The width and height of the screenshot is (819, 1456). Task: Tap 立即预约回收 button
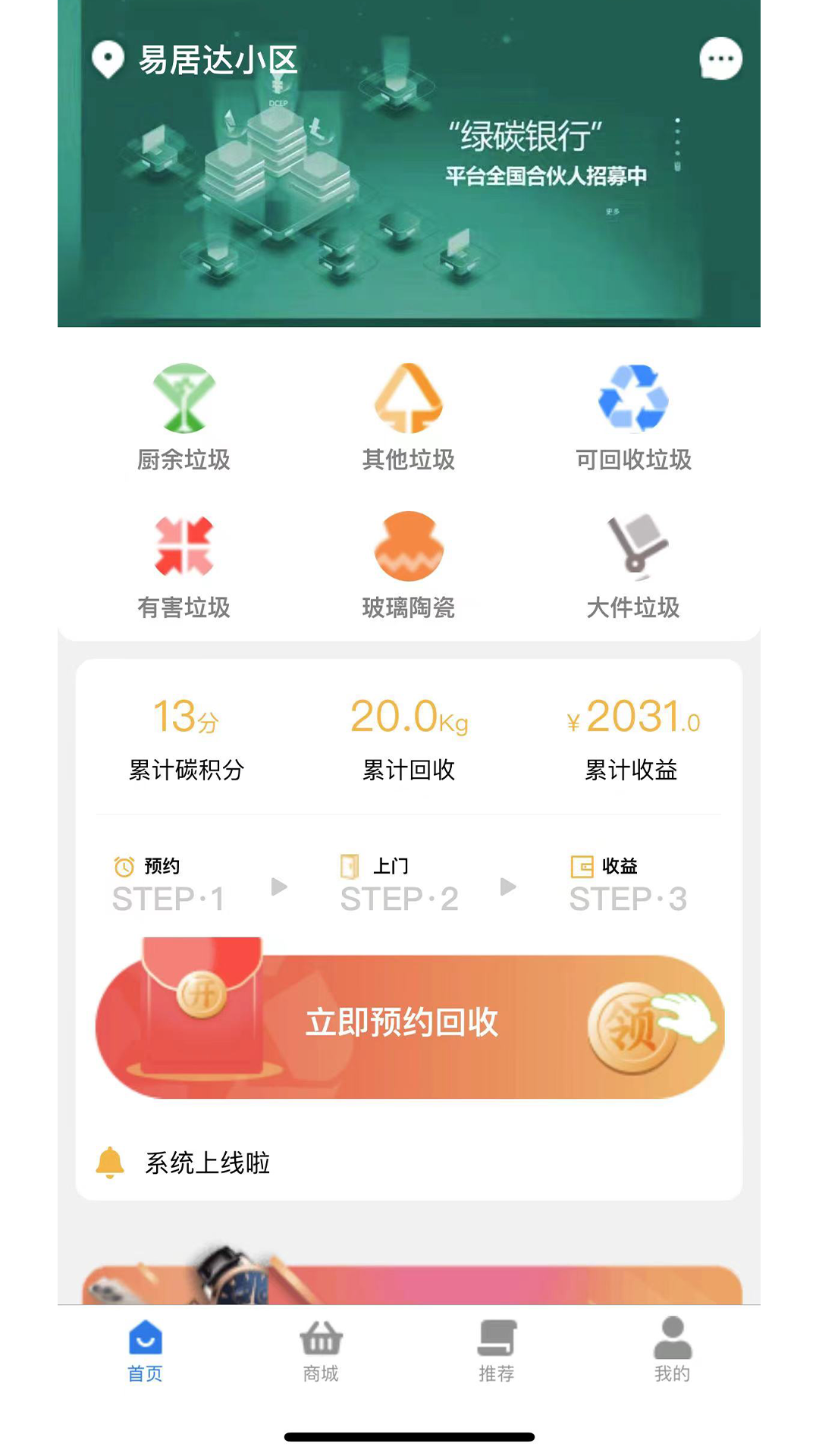tap(409, 1022)
